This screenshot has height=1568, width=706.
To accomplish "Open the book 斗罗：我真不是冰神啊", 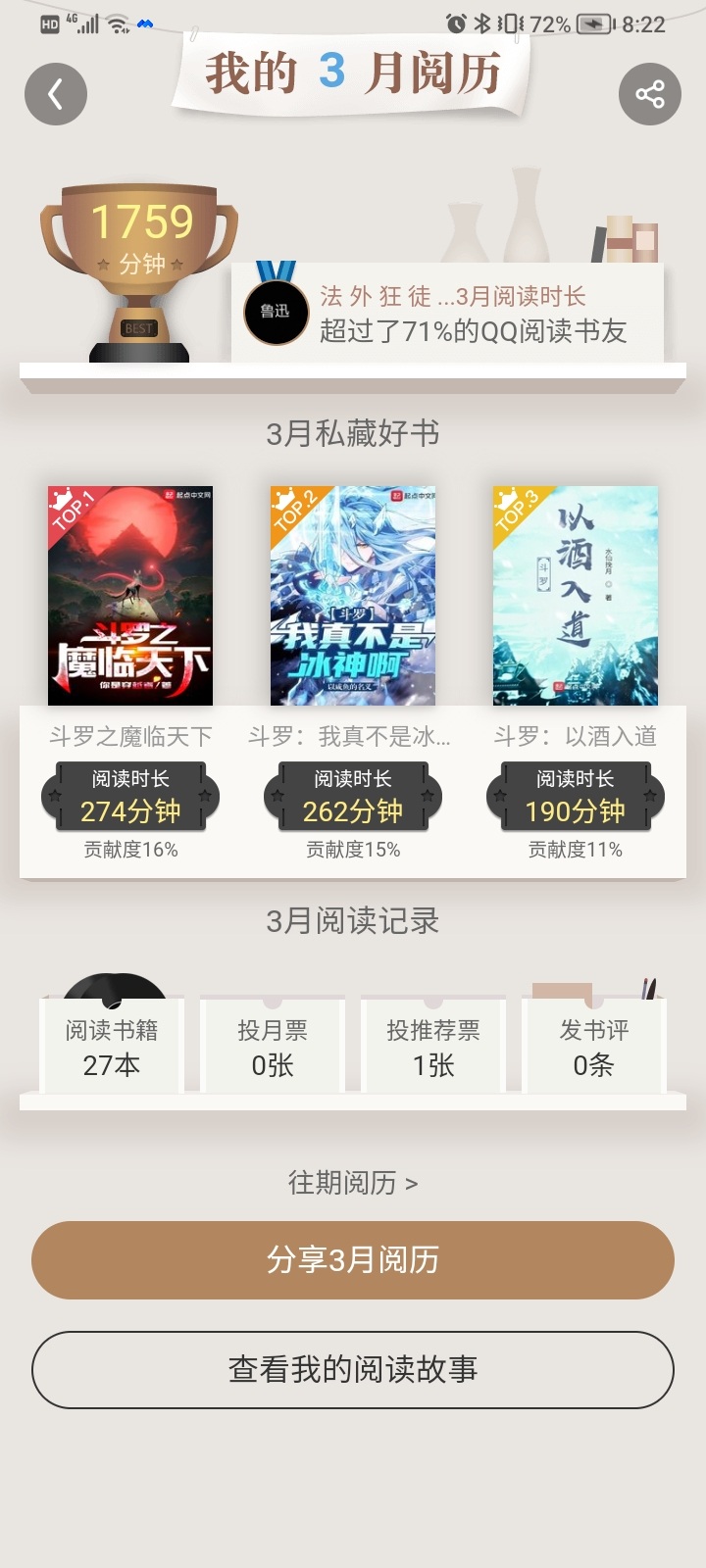I will coord(353,596).
